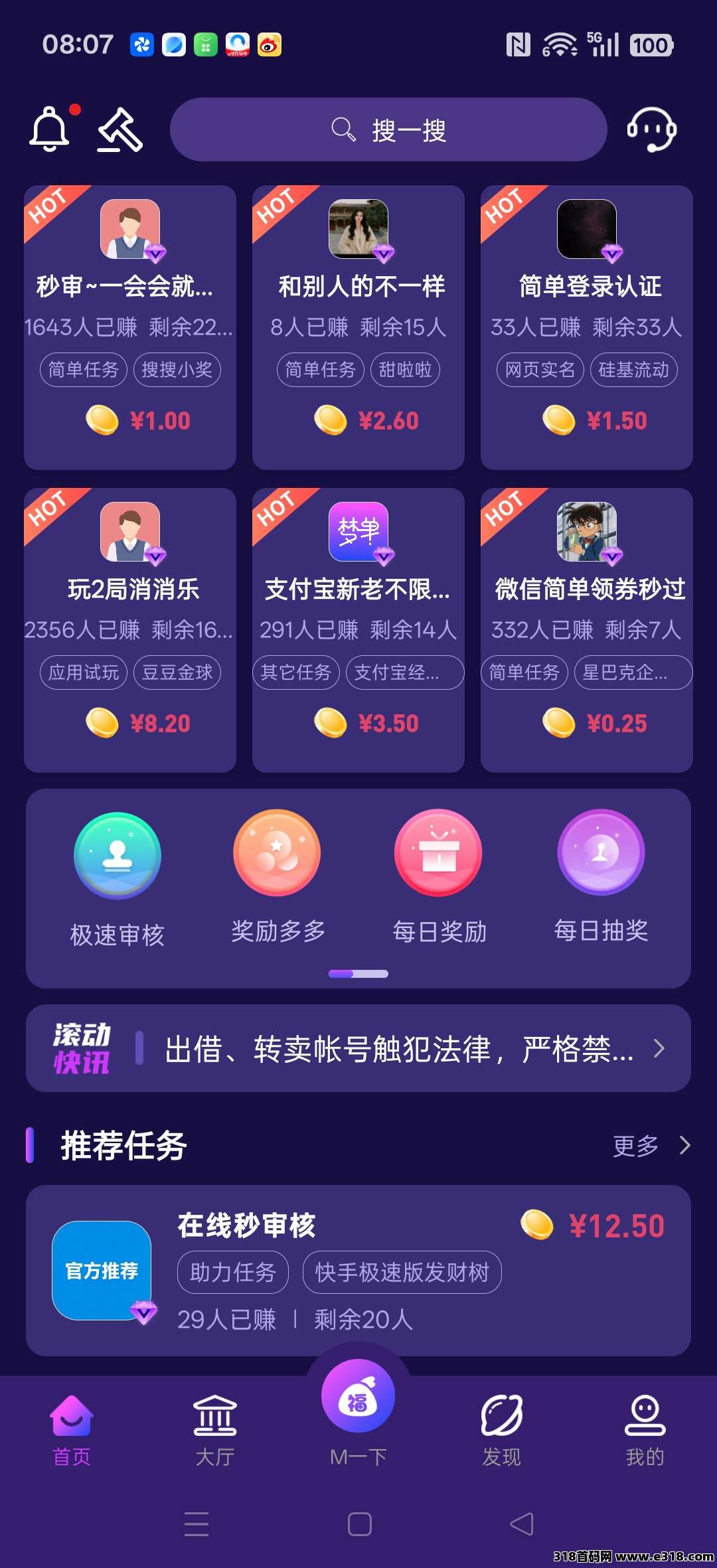This screenshot has height=1568, width=717.
Task: Open the 每日奖励 daily reward gift icon
Action: pos(438,855)
